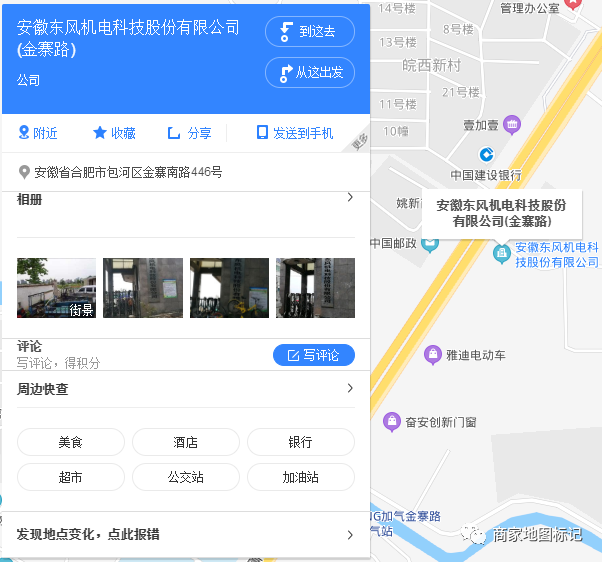Find a nearby 加油站
This screenshot has width=602, height=562.
[x=300, y=477]
